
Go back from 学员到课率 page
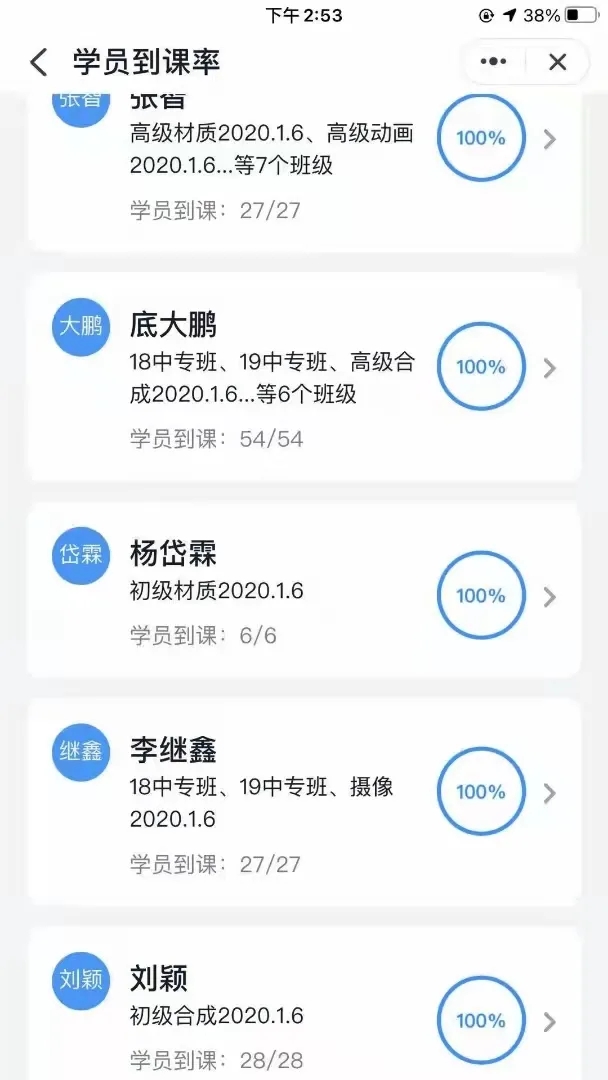coord(39,62)
